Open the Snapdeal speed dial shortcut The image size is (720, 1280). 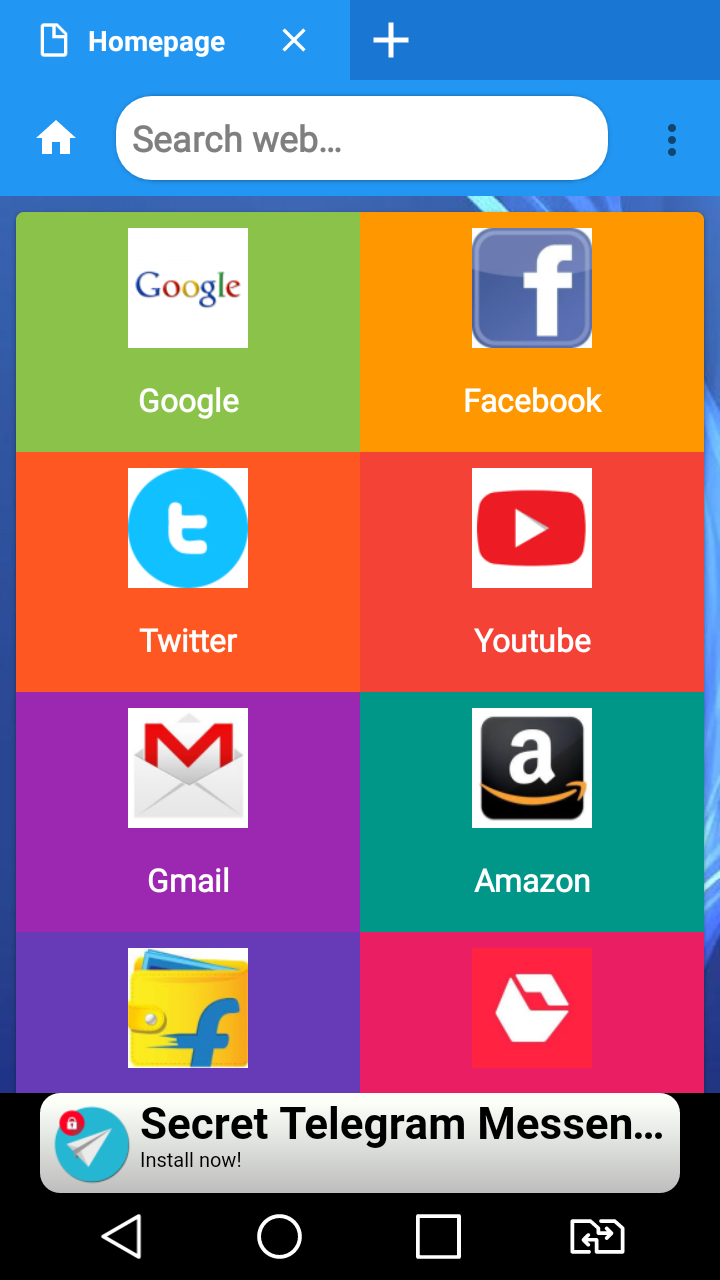pyautogui.click(x=532, y=1010)
